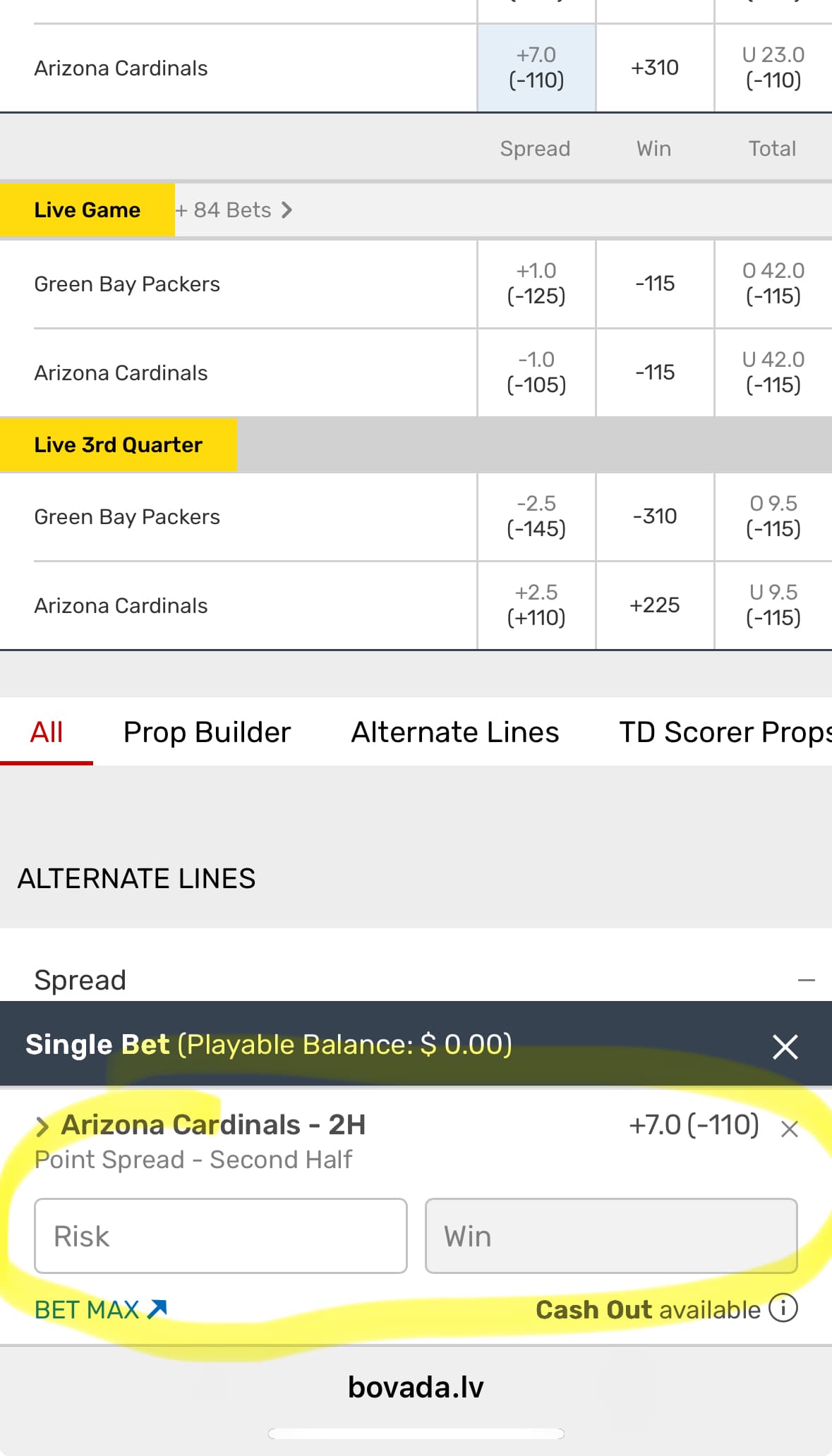This screenshot has height=1456, width=832.
Task: Remove the Arizona Cardinals 2H bet
Action: [x=790, y=1129]
